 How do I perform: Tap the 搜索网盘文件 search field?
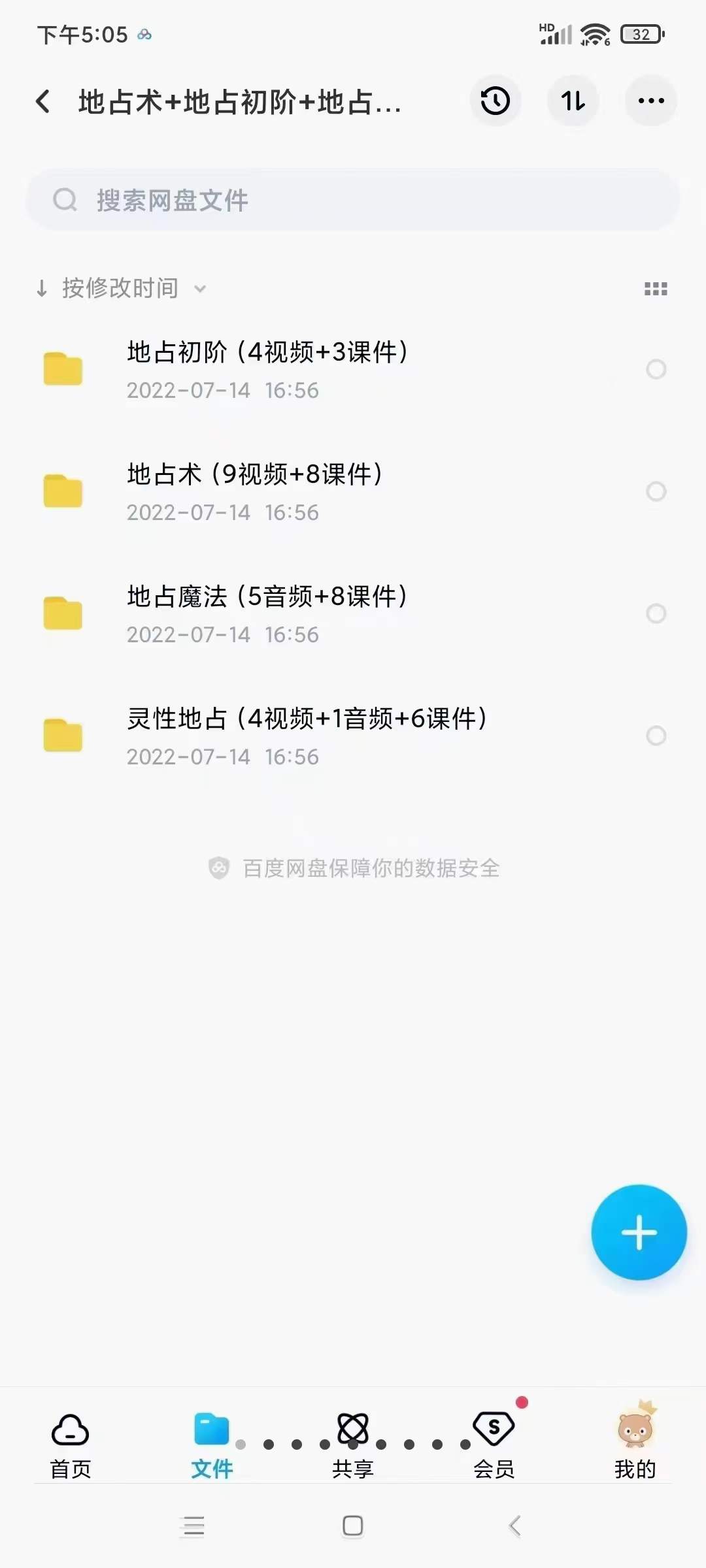point(352,199)
